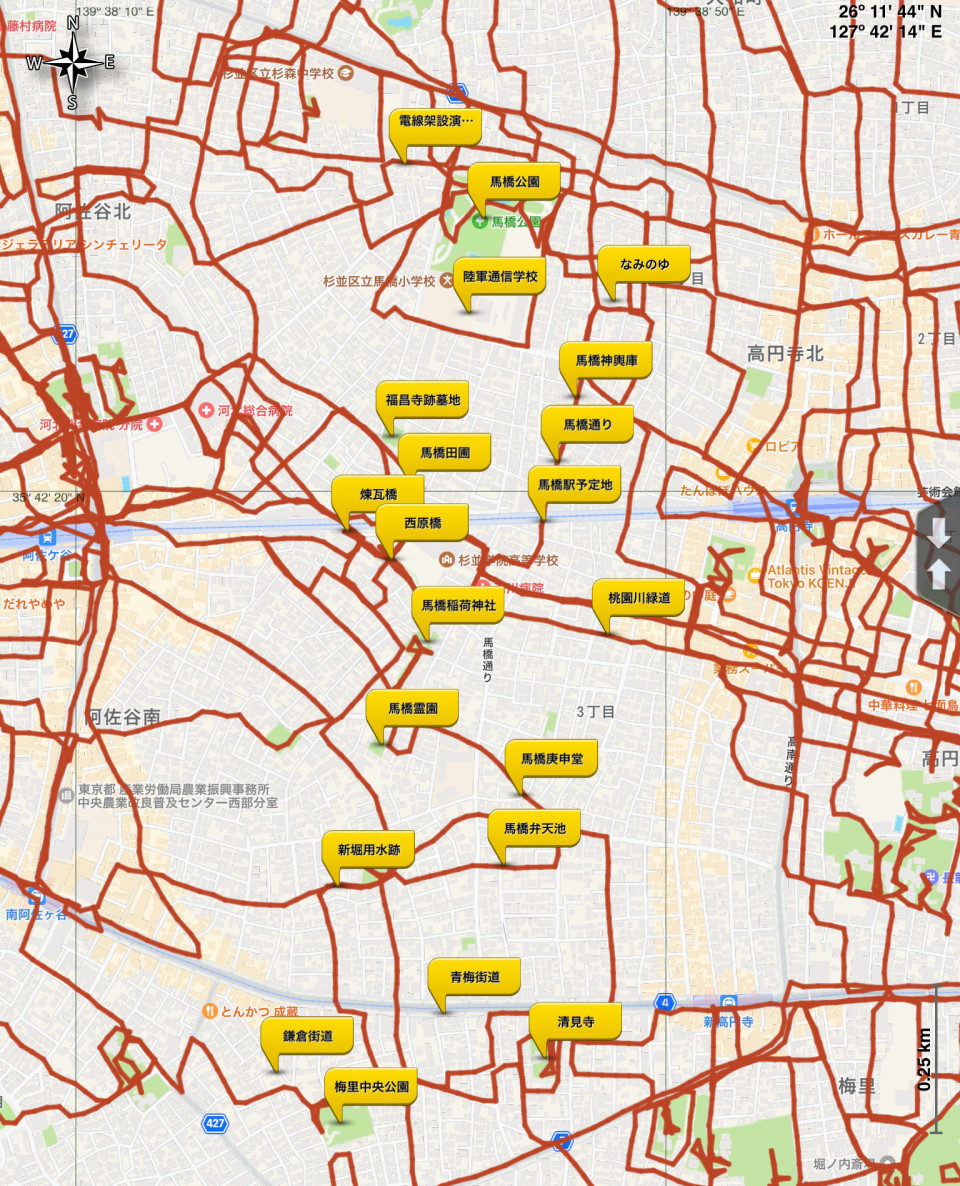The width and height of the screenshot is (960, 1186).
Task: Open the 馬橋公園 waypoint marker
Action: click(x=514, y=182)
